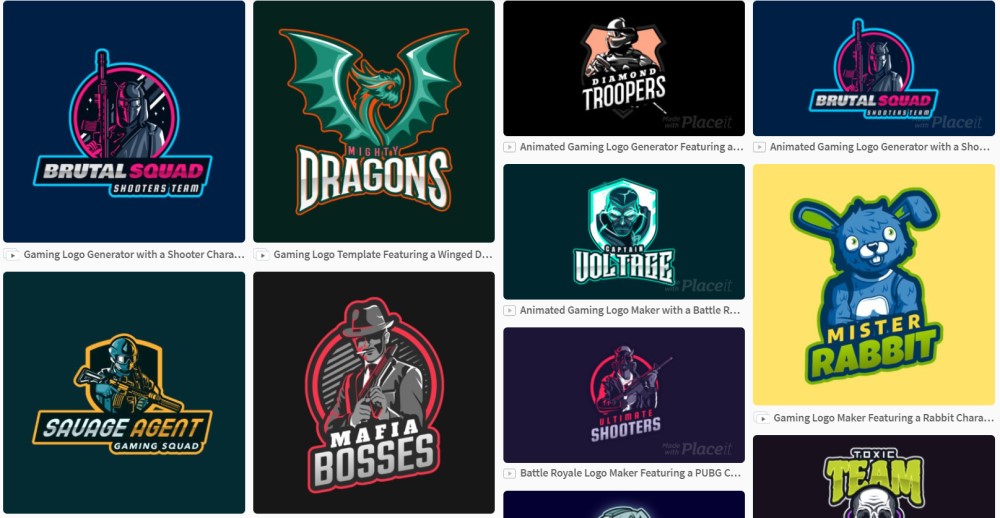The image size is (1000, 518).
Task: Select the animated Diamond Troopers logo
Action: click(623, 68)
